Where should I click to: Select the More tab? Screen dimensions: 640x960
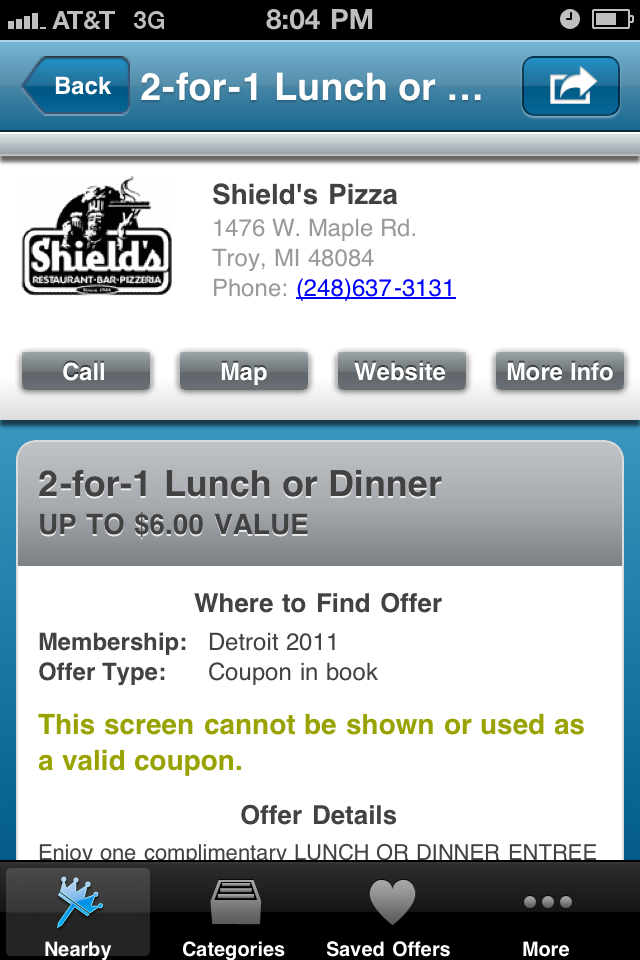[x=546, y=914]
